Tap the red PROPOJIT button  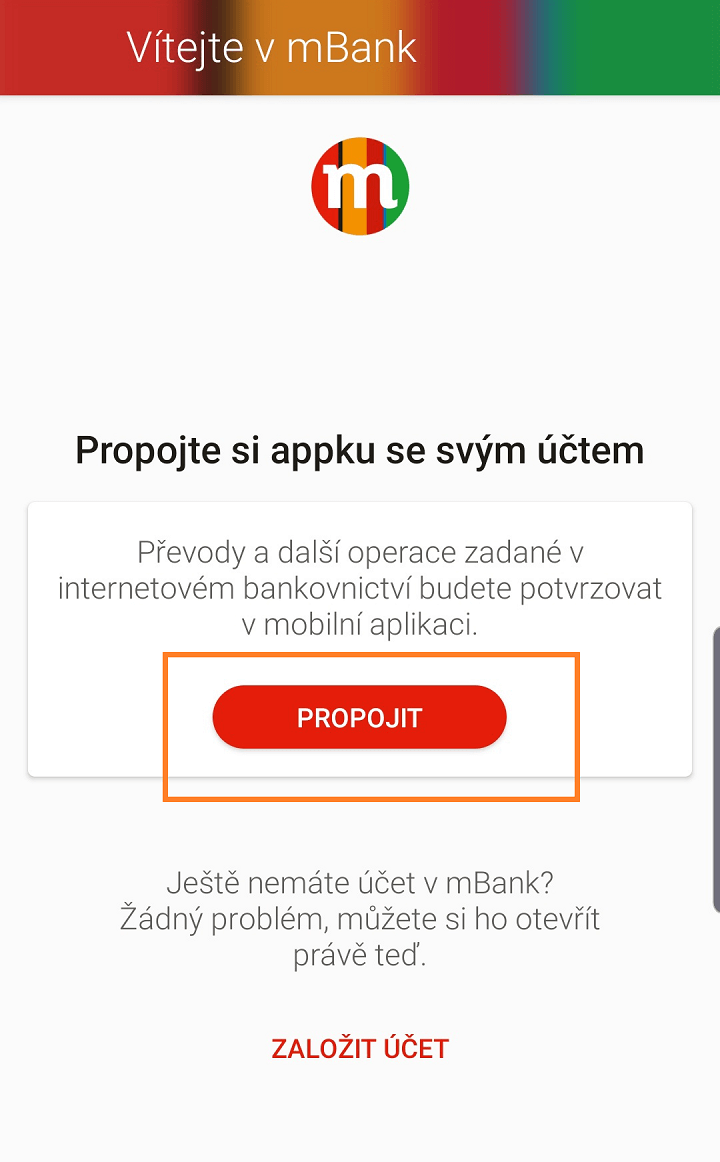[359, 717]
